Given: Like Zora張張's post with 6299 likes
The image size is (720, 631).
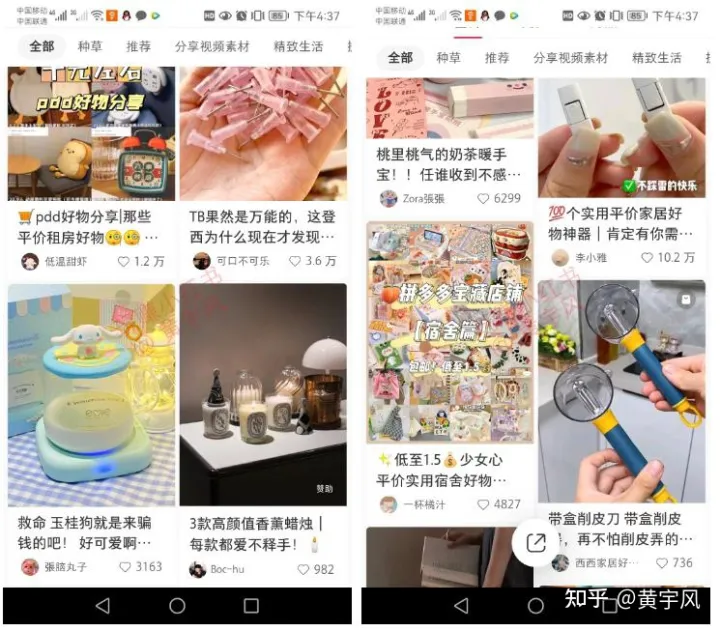Looking at the screenshot, I should [483, 198].
